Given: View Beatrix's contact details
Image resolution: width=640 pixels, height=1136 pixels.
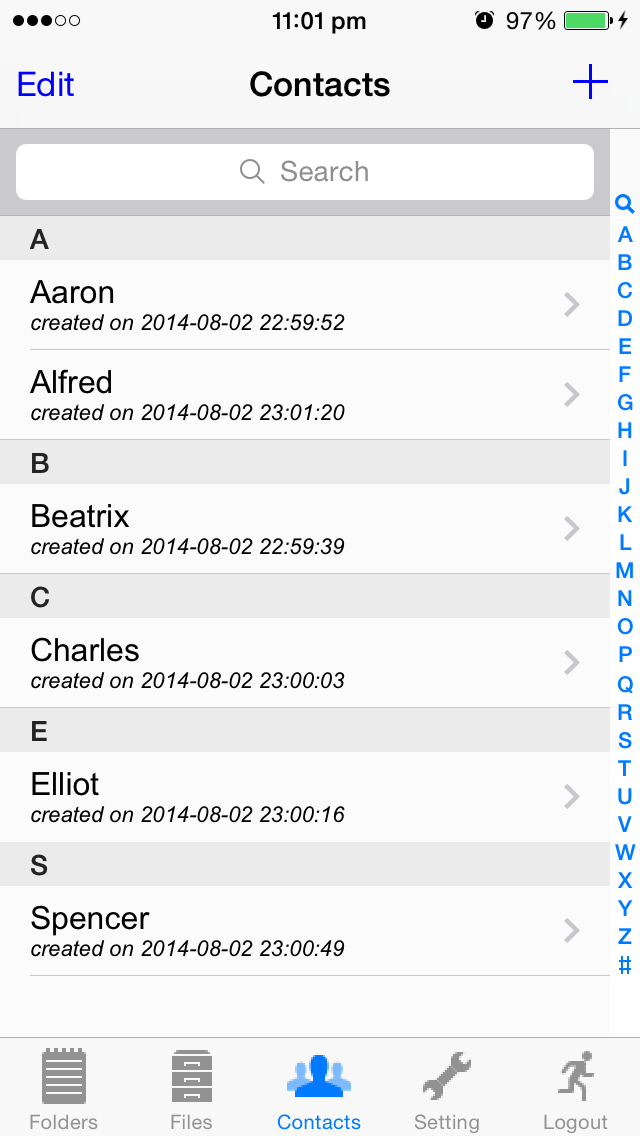Looking at the screenshot, I should [304, 529].
